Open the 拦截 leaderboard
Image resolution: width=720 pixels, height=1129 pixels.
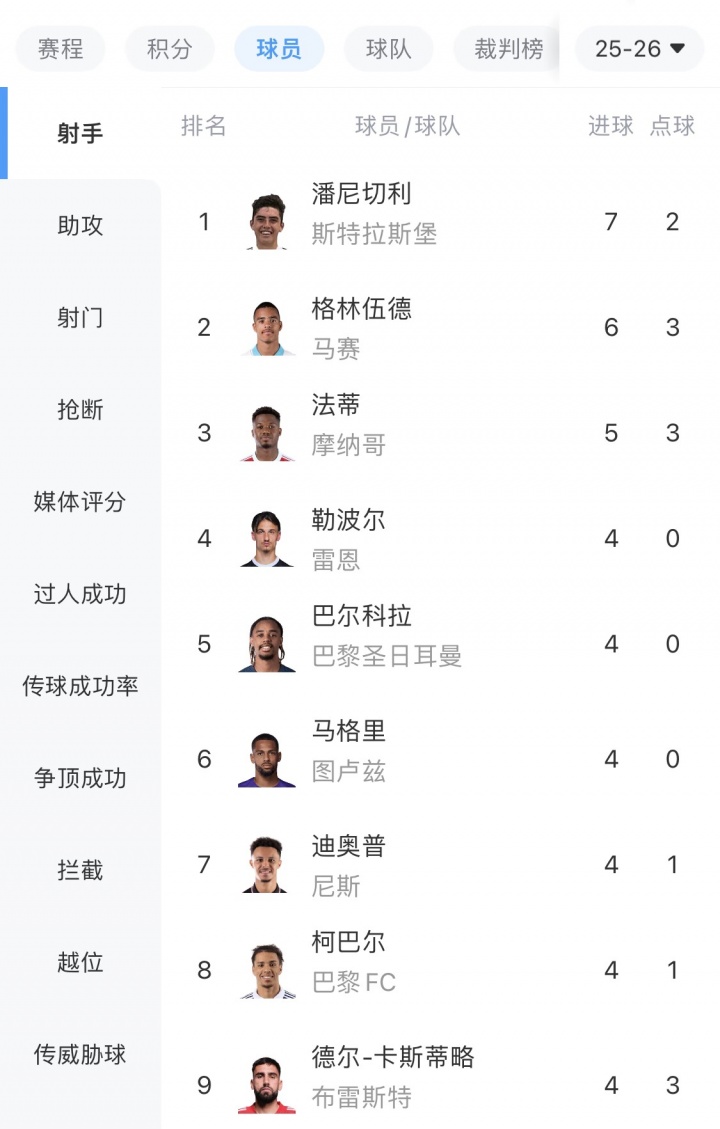(80, 871)
